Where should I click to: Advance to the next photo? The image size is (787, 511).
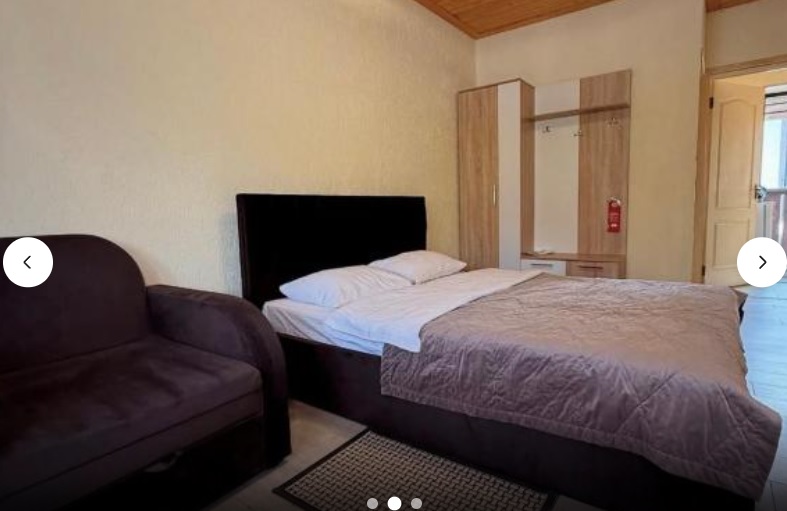pos(761,262)
